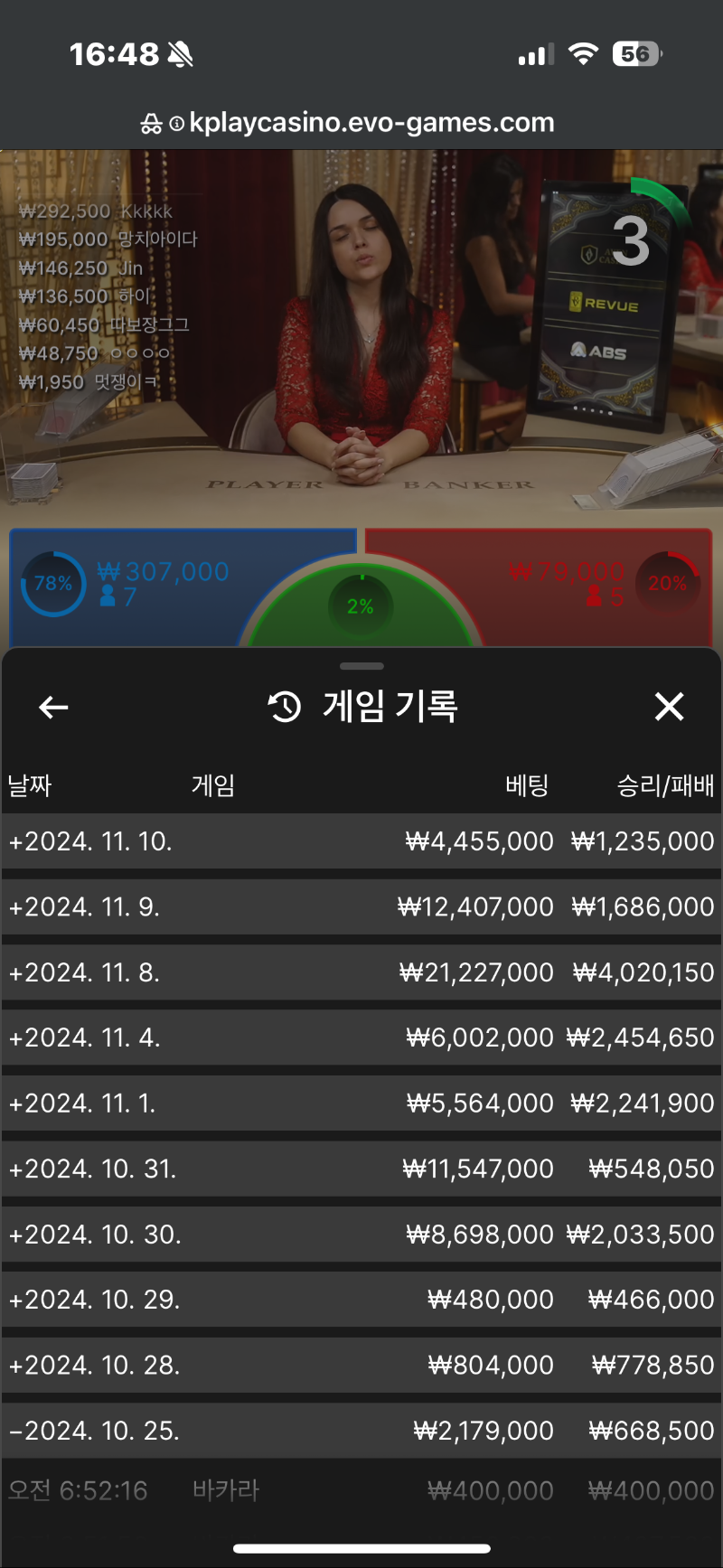Go back using the arrow in game history
This screenshot has height=1568, width=723.
click(54, 707)
